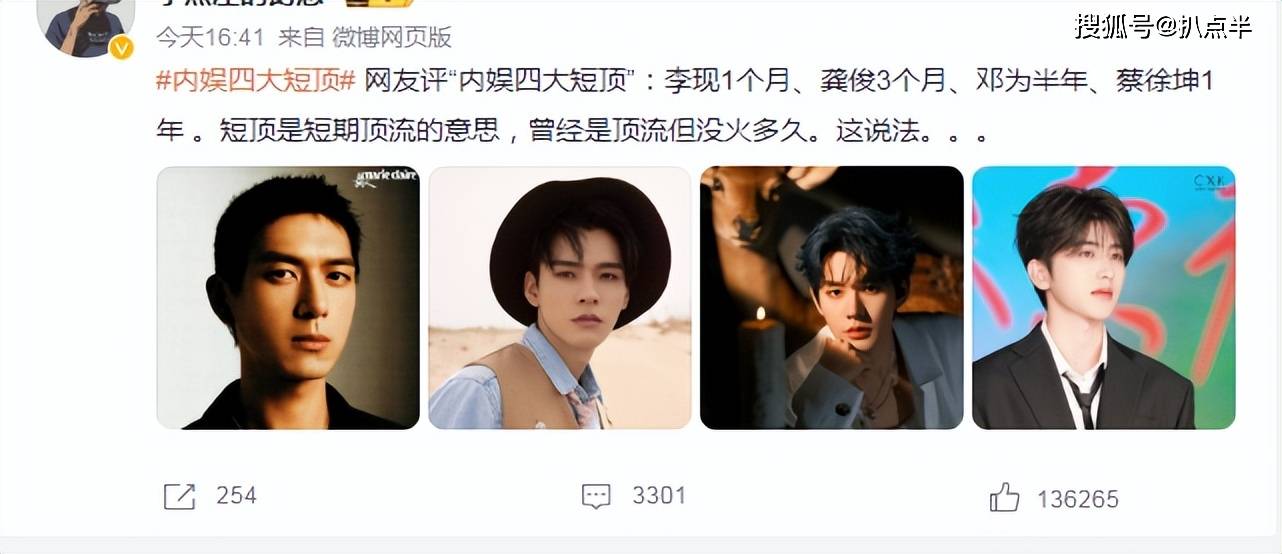Like this post with the thumbs-up
Viewport: 1282px width, 554px height.
point(1005,497)
